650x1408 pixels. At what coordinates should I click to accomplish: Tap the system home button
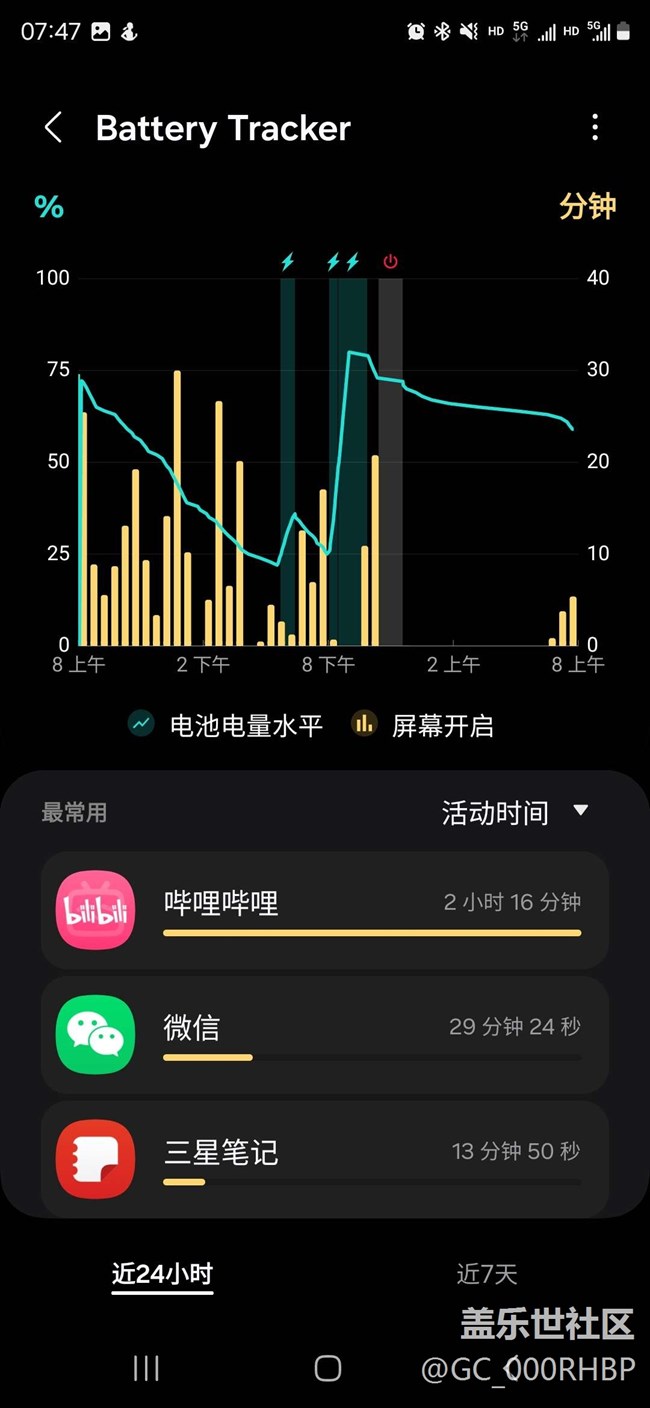(327, 1368)
